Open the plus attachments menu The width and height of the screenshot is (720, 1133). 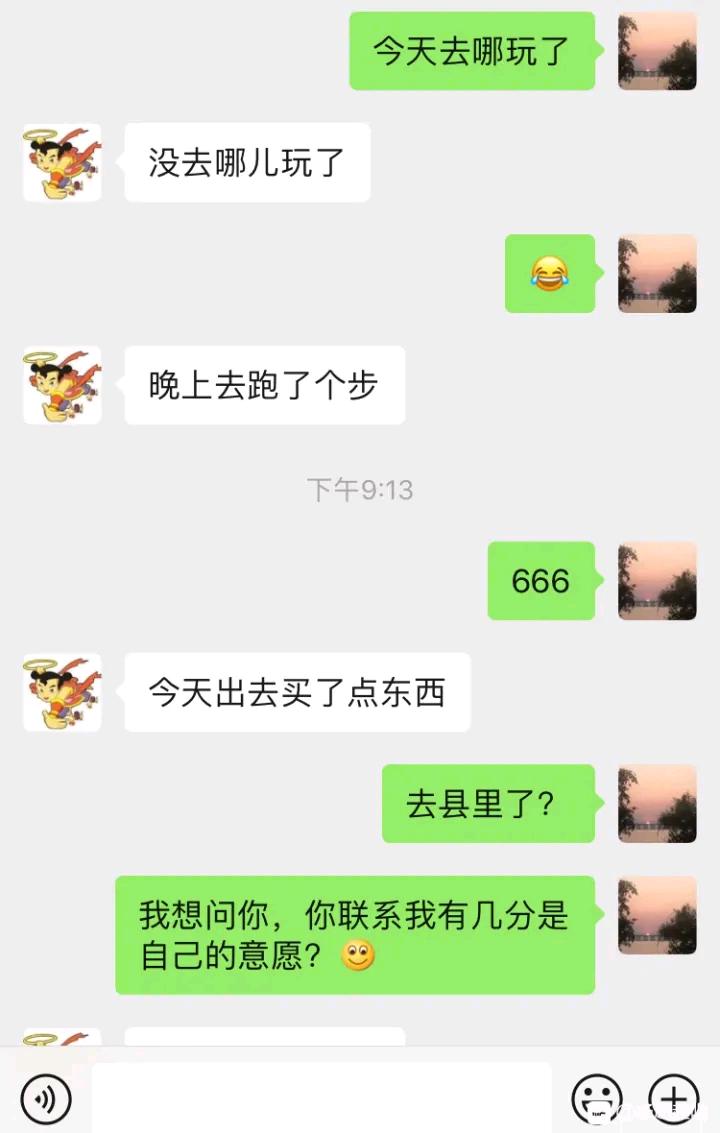[x=674, y=1098]
